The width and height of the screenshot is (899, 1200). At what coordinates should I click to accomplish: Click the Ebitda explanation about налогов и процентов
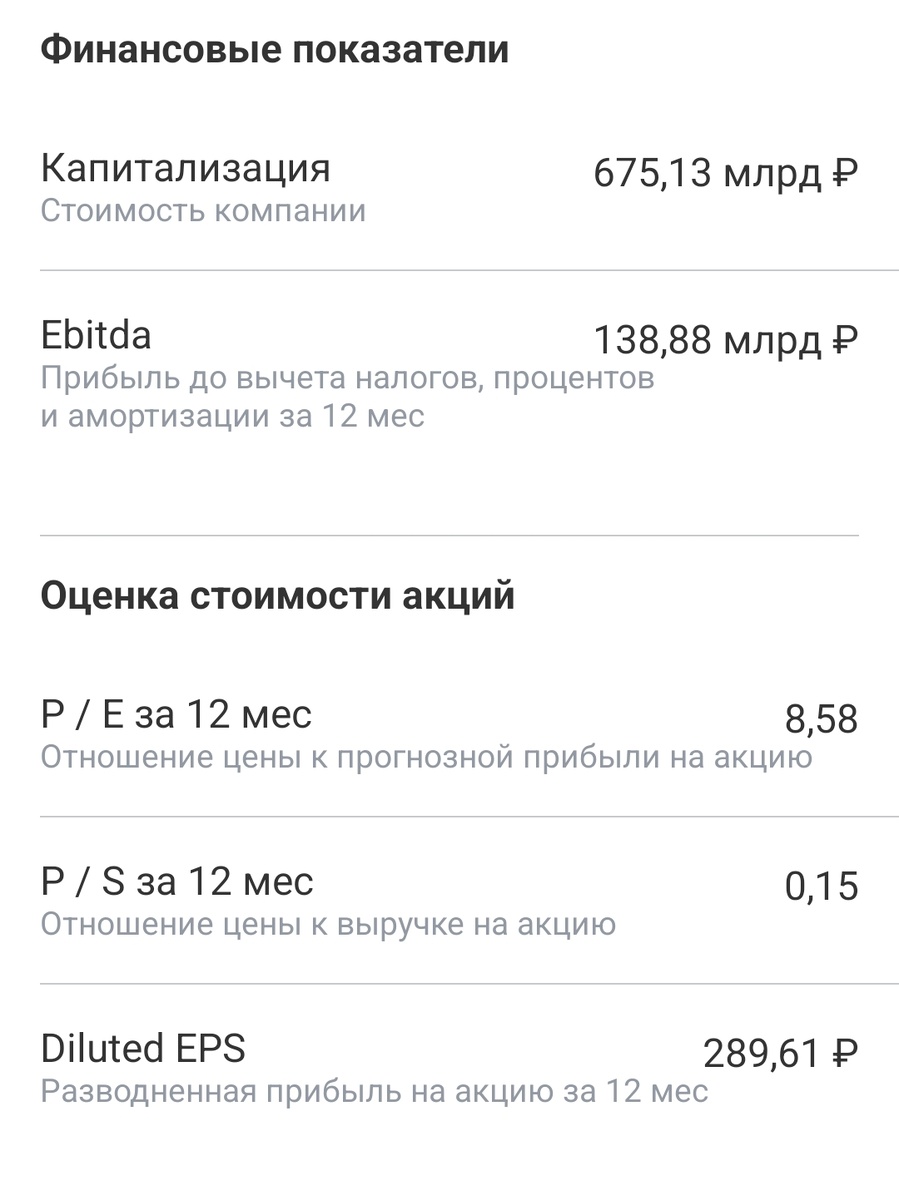[x=349, y=380]
